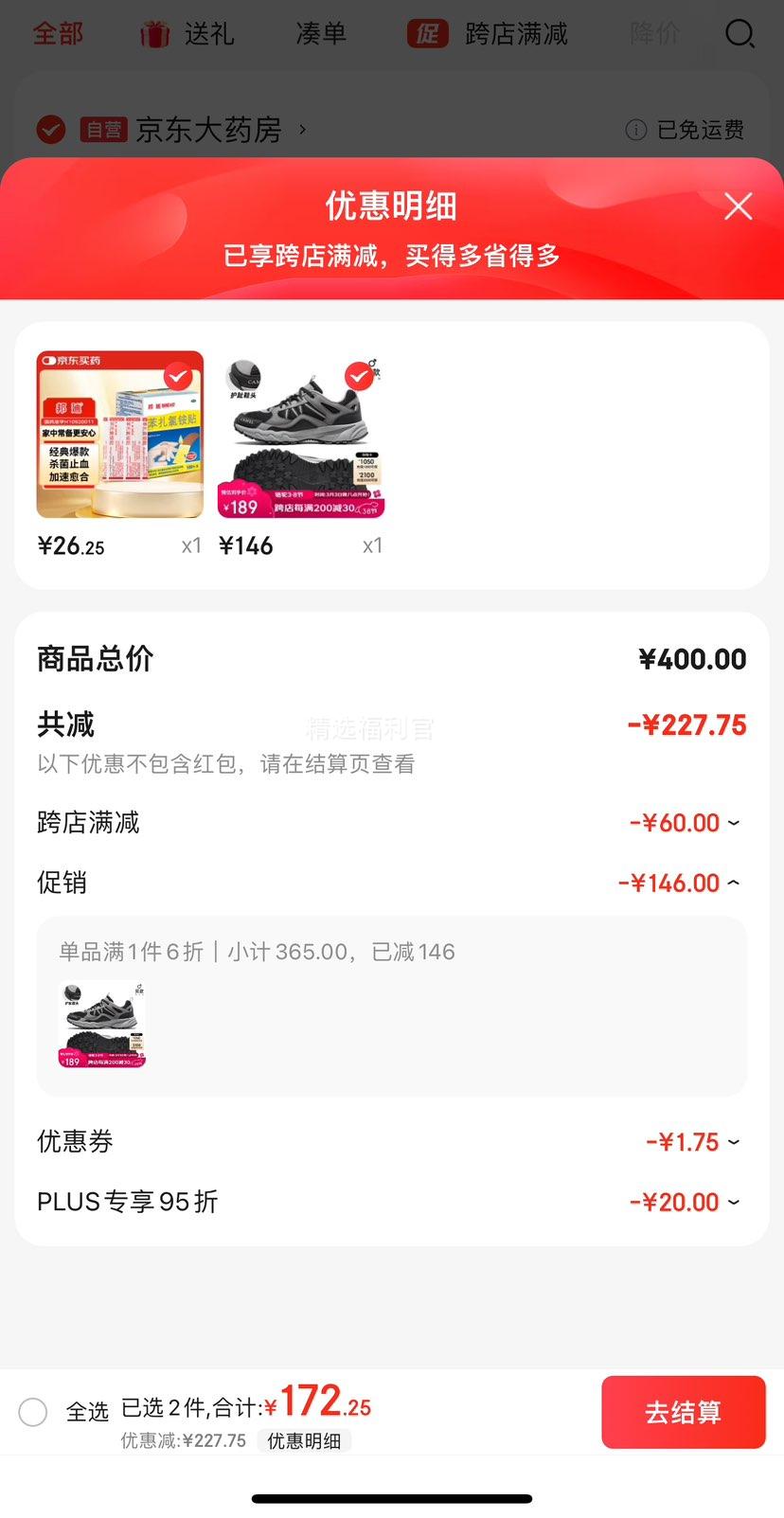
Task: Click the red 促 badge in the top bar
Action: (428, 32)
